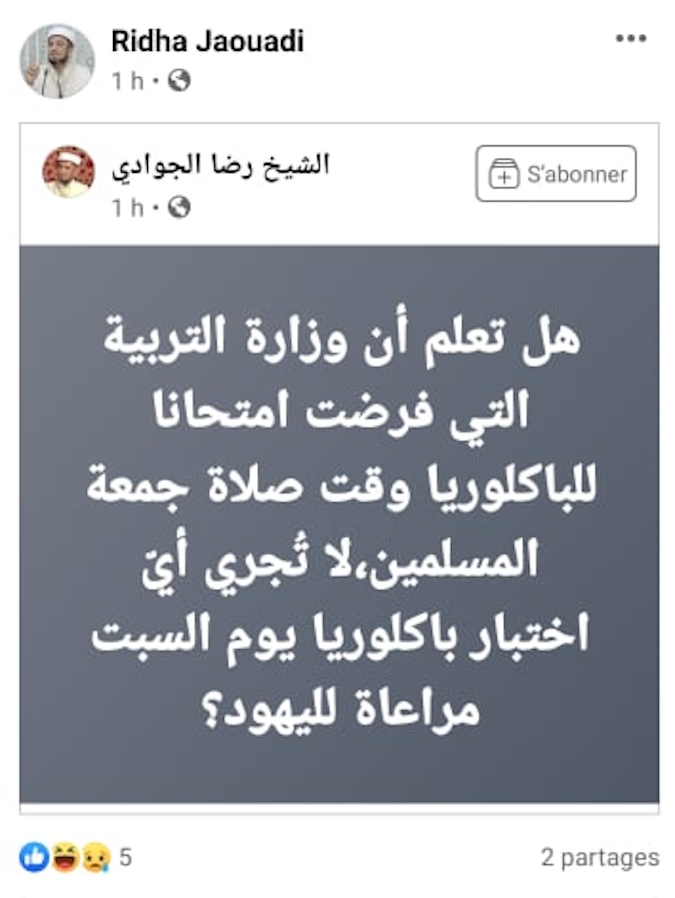Image resolution: width=675 pixels, height=898 pixels.
Task: Open the shared Arabic text post image
Action: [x=339, y=523]
